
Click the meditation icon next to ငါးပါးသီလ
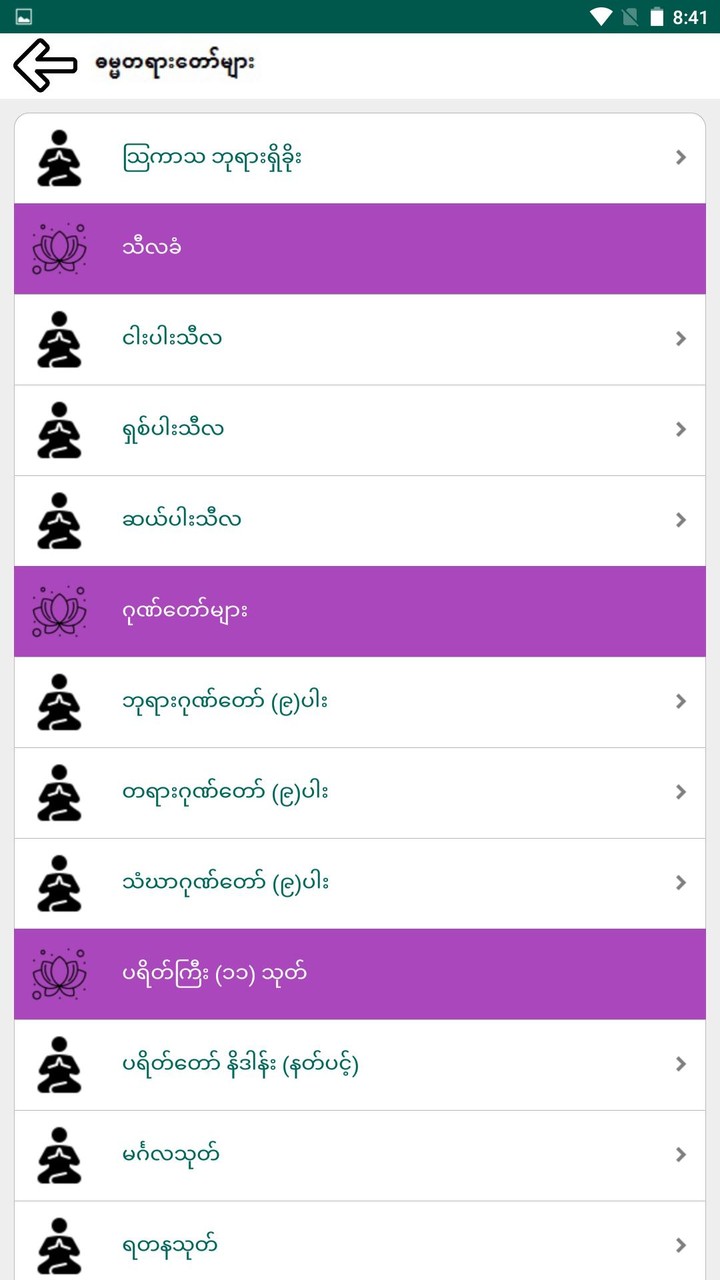point(58,338)
